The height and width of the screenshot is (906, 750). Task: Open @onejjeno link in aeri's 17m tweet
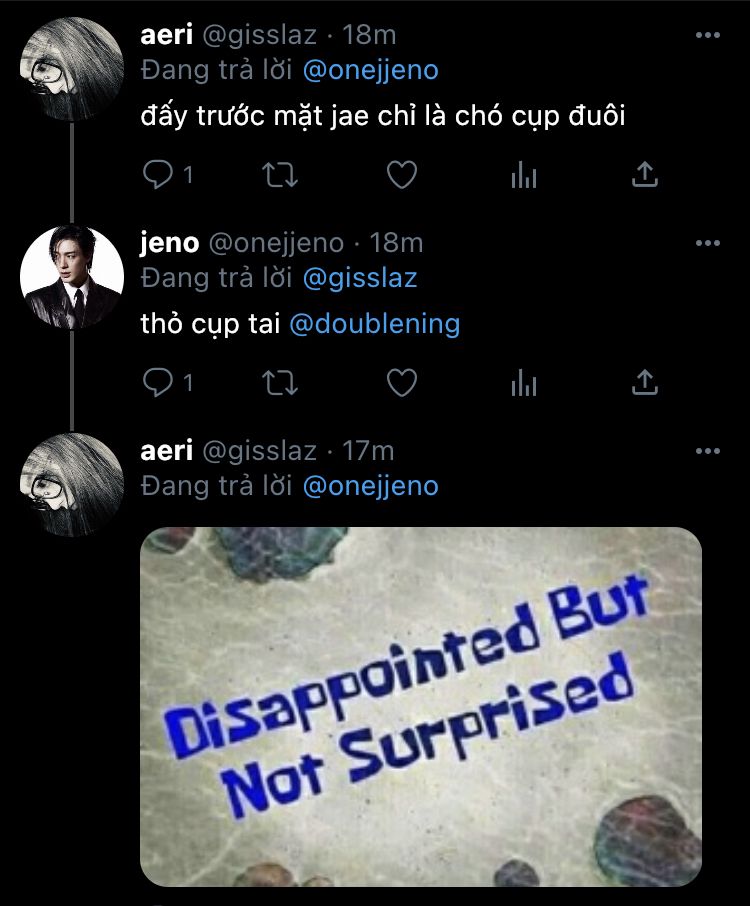pos(370,486)
